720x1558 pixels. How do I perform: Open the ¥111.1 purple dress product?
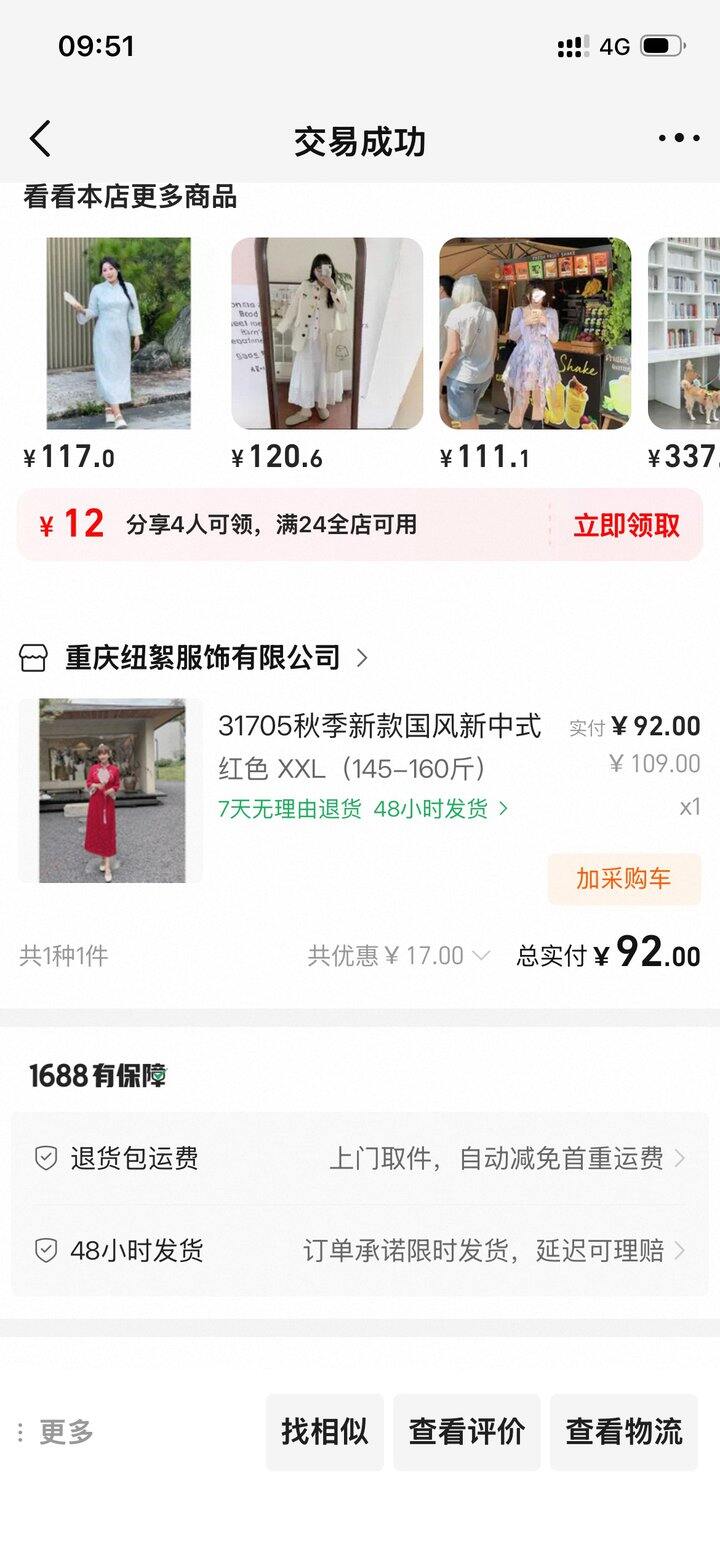tap(535, 333)
